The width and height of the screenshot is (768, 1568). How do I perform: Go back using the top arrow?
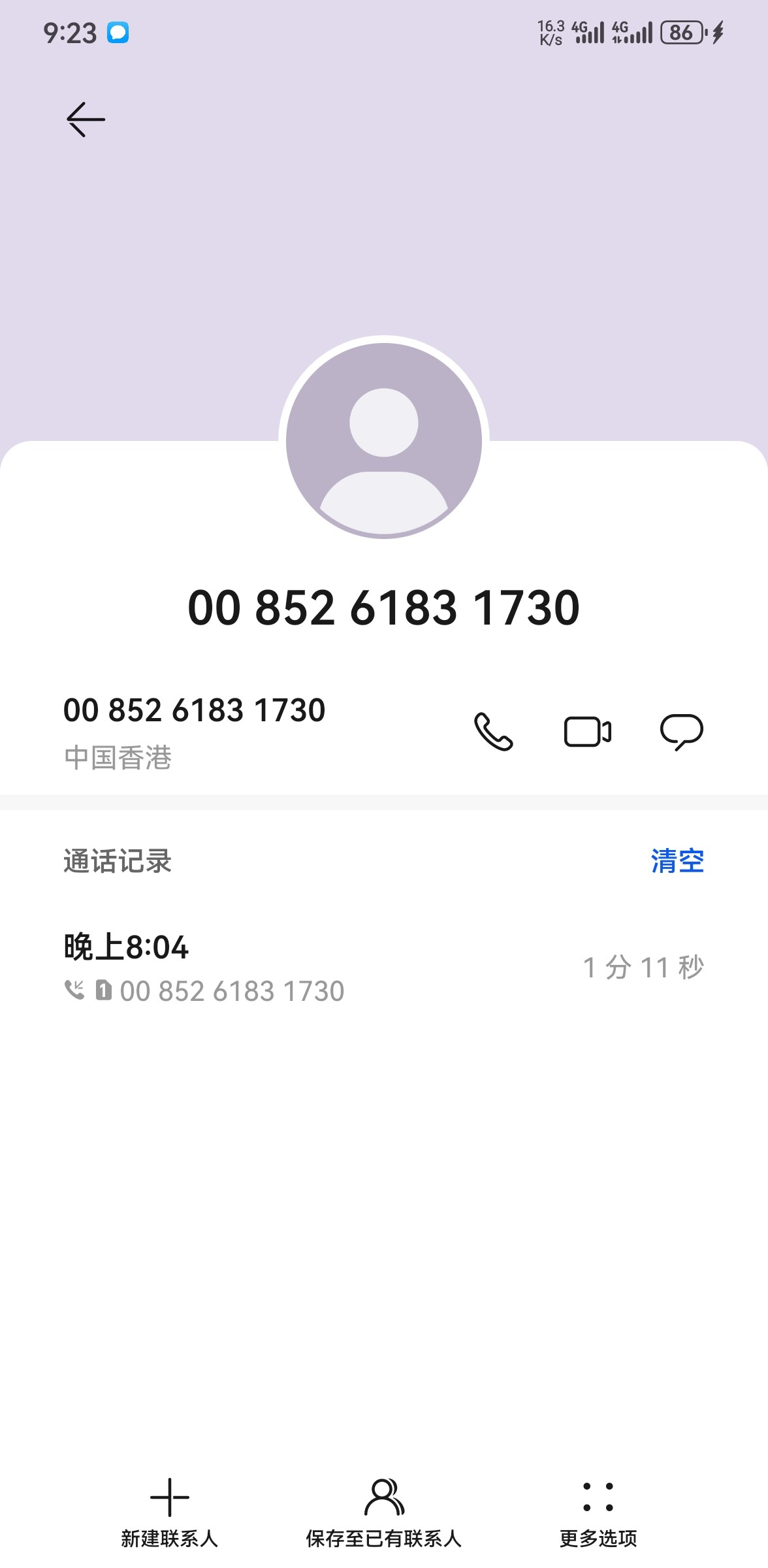pos(86,120)
